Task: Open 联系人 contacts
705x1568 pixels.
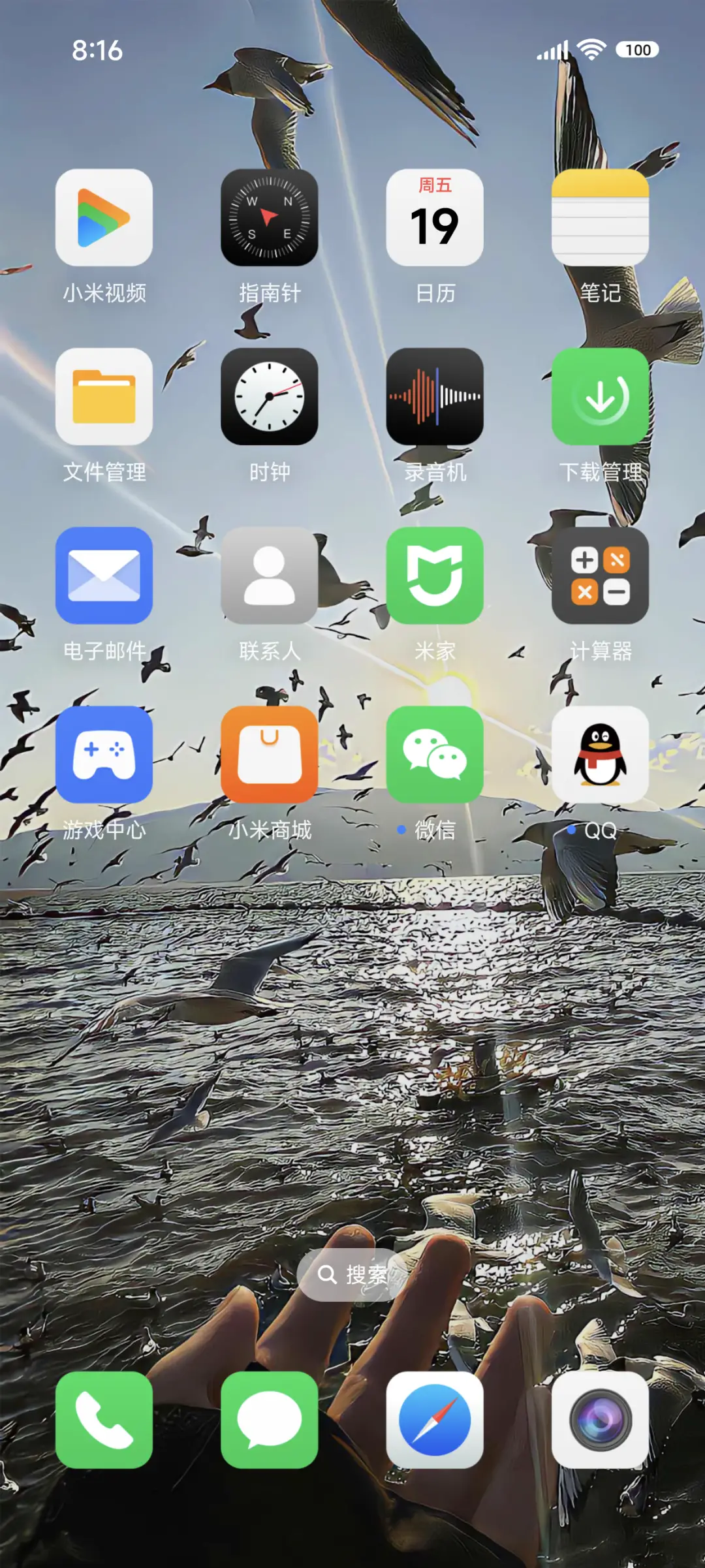Action: click(x=270, y=575)
